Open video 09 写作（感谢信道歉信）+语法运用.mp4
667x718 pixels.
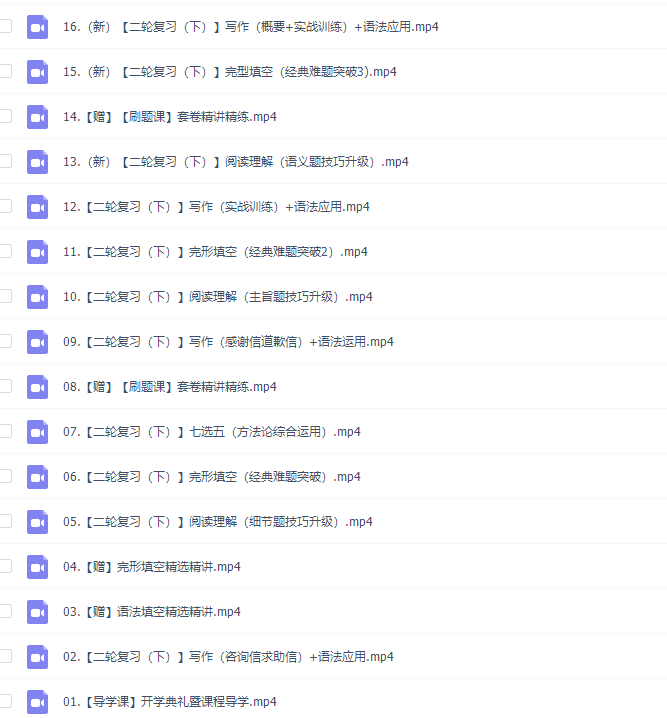[x=228, y=342]
